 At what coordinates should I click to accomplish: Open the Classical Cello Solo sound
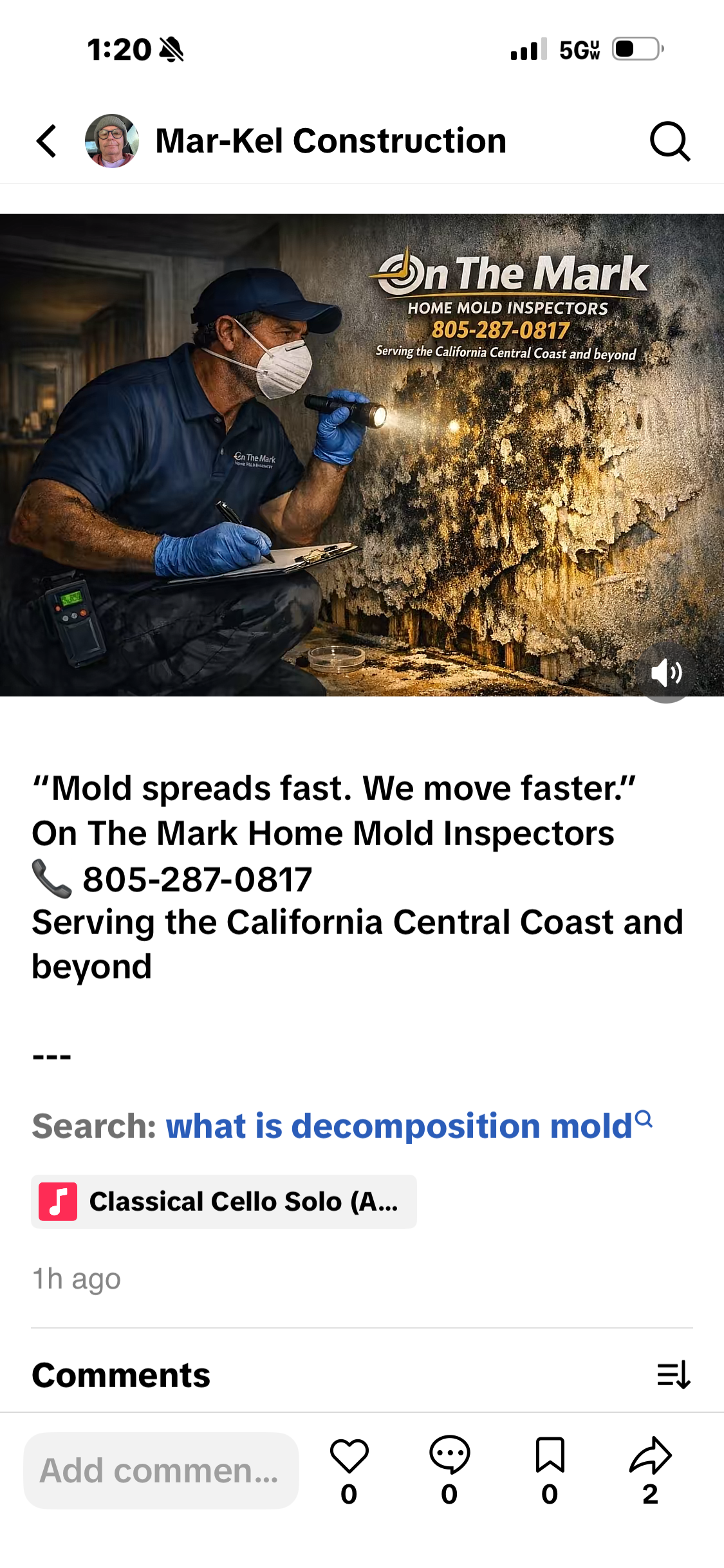(224, 1202)
